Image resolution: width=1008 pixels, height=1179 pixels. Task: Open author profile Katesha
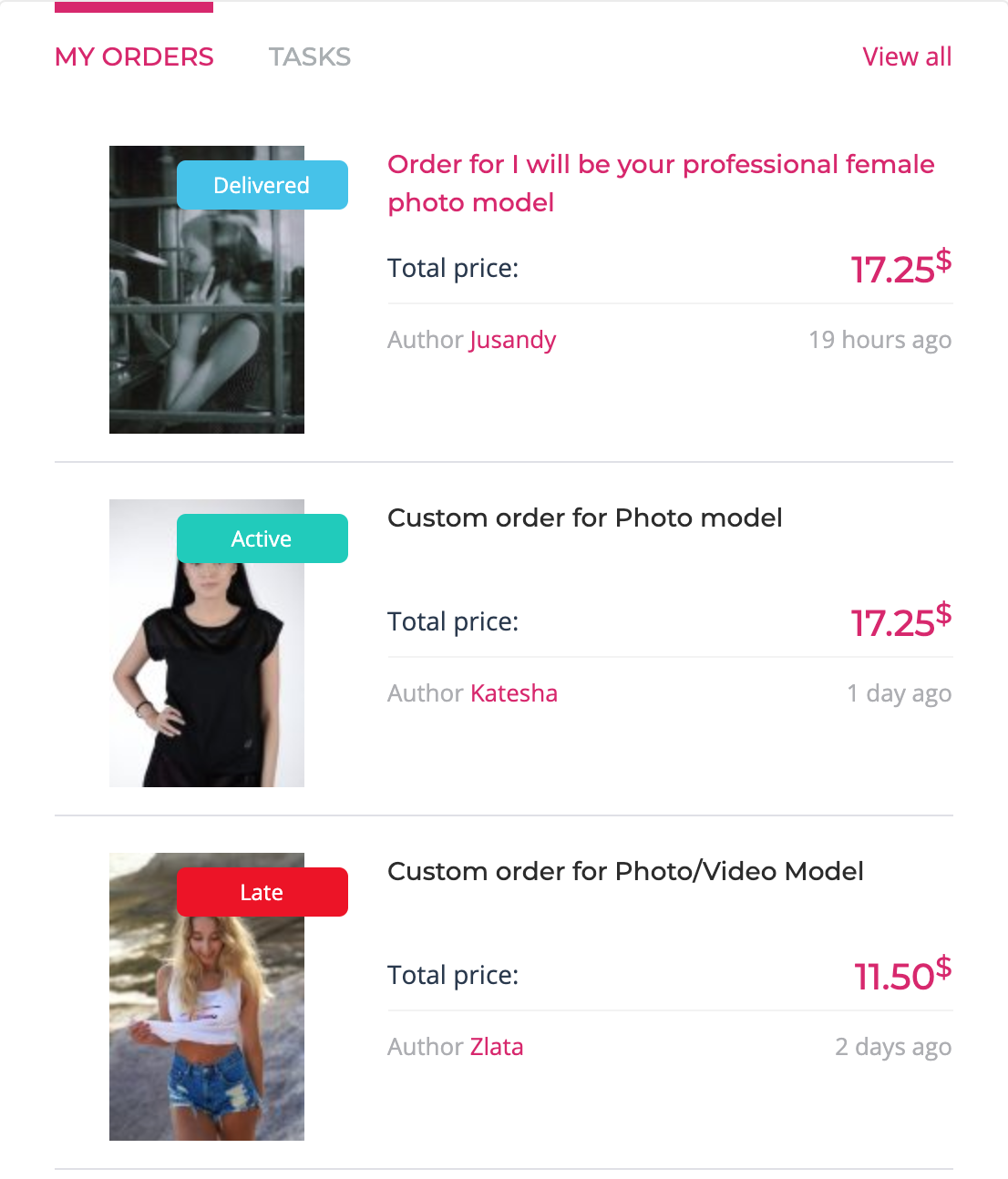513,692
